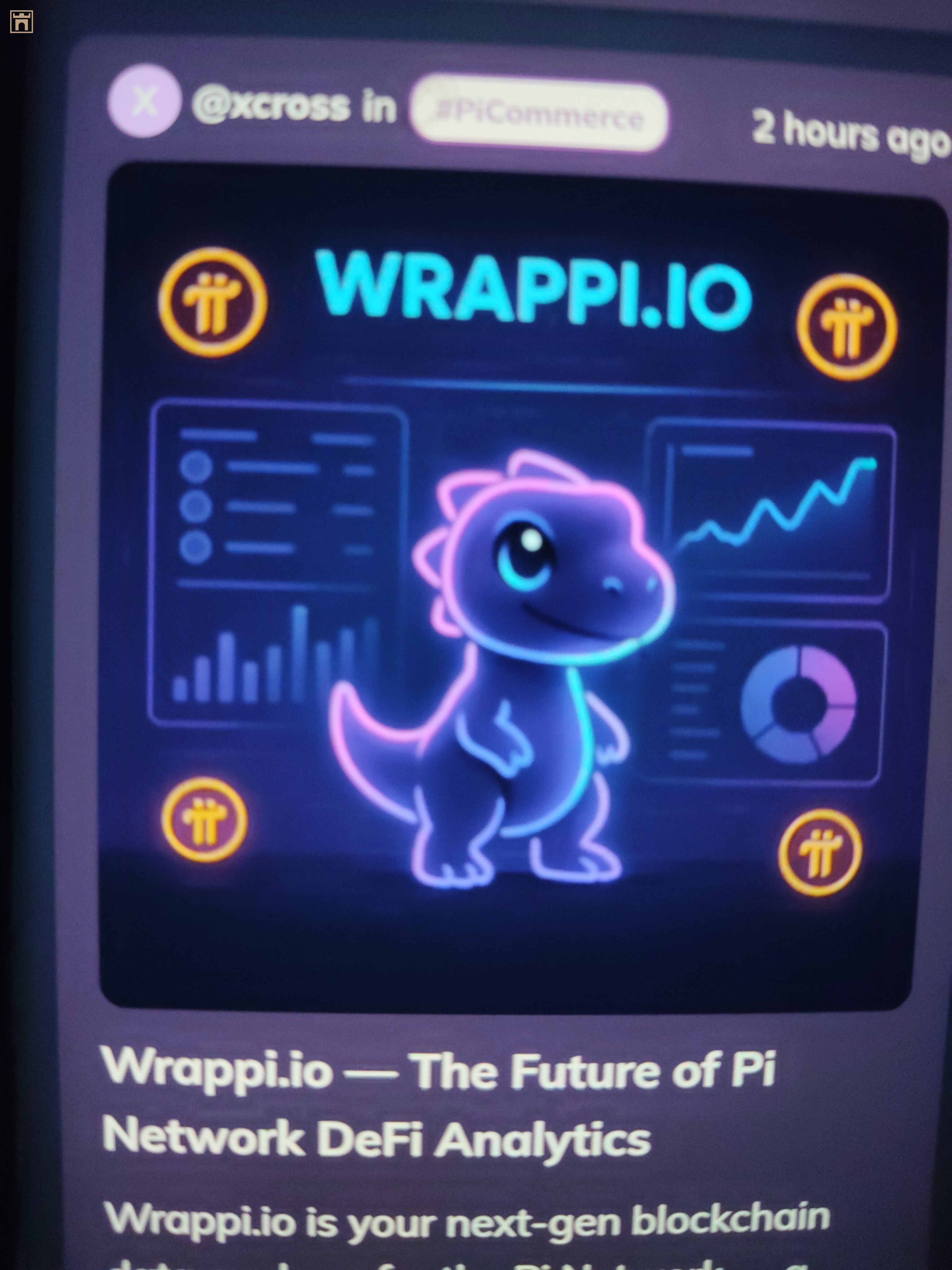Viewport: 952px width, 1270px height.
Task: Open the @xcross profile avatar
Action: click(144, 101)
